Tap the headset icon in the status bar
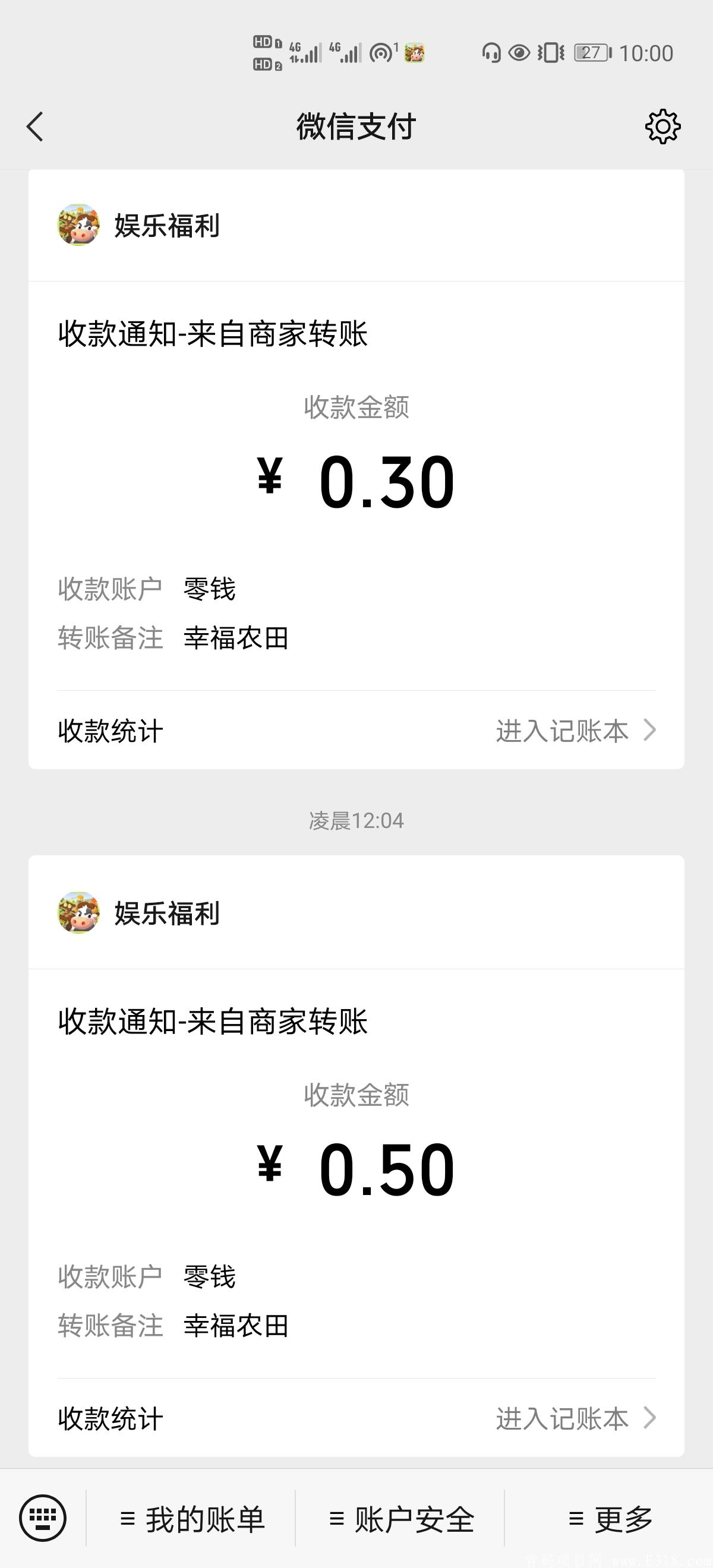 (x=491, y=53)
